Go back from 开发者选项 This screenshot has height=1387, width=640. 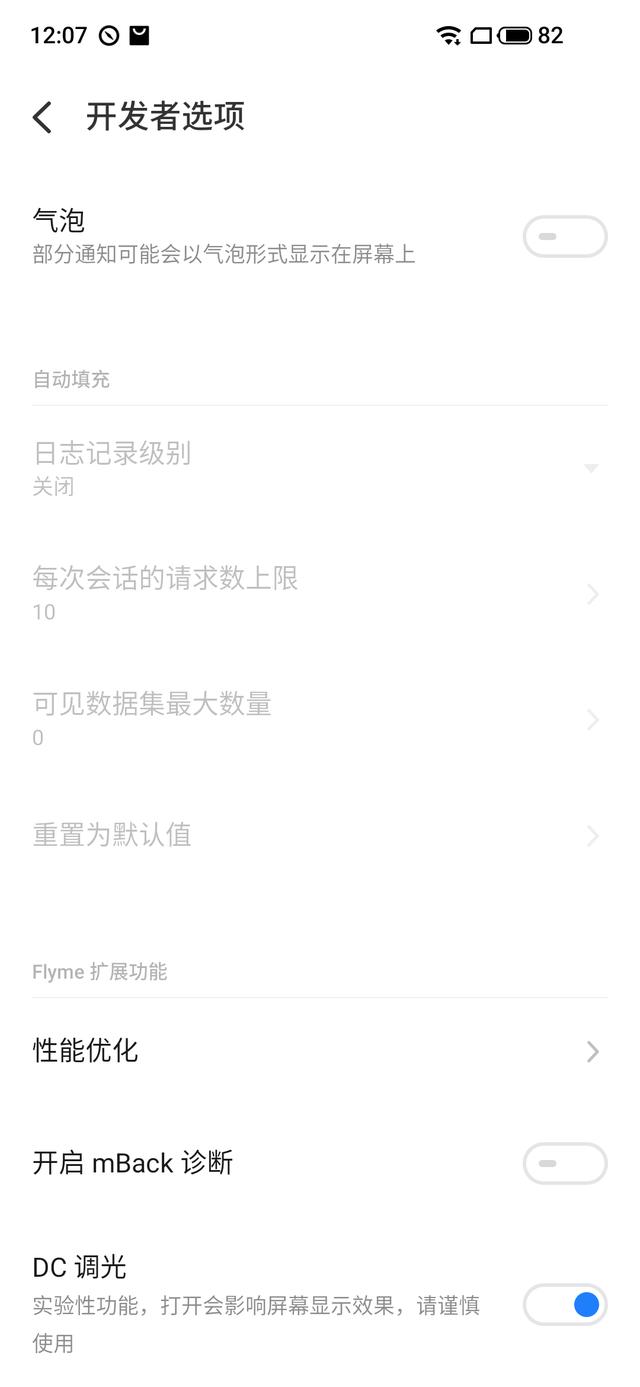coord(42,117)
